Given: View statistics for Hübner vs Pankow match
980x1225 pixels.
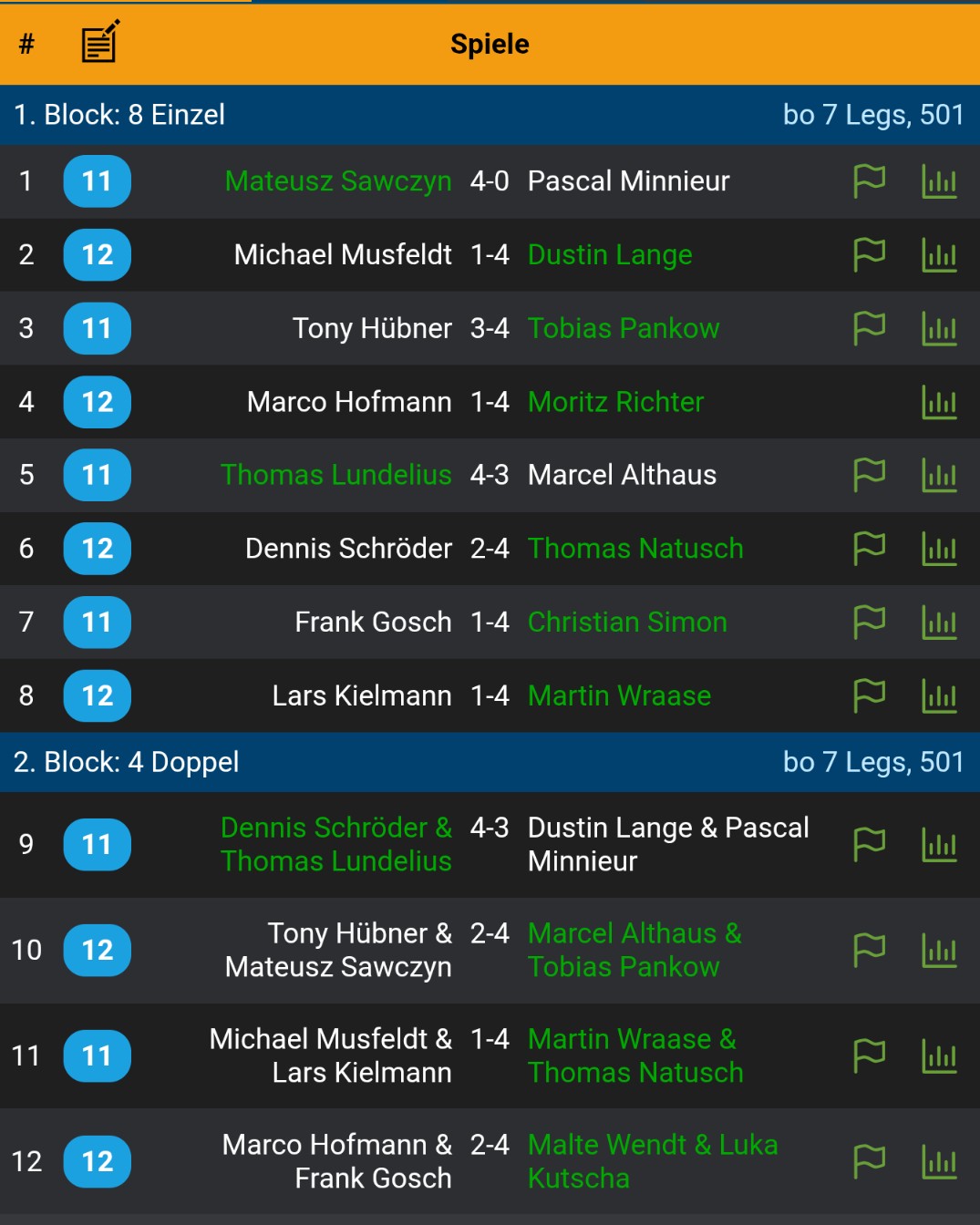Looking at the screenshot, I should click(x=939, y=328).
